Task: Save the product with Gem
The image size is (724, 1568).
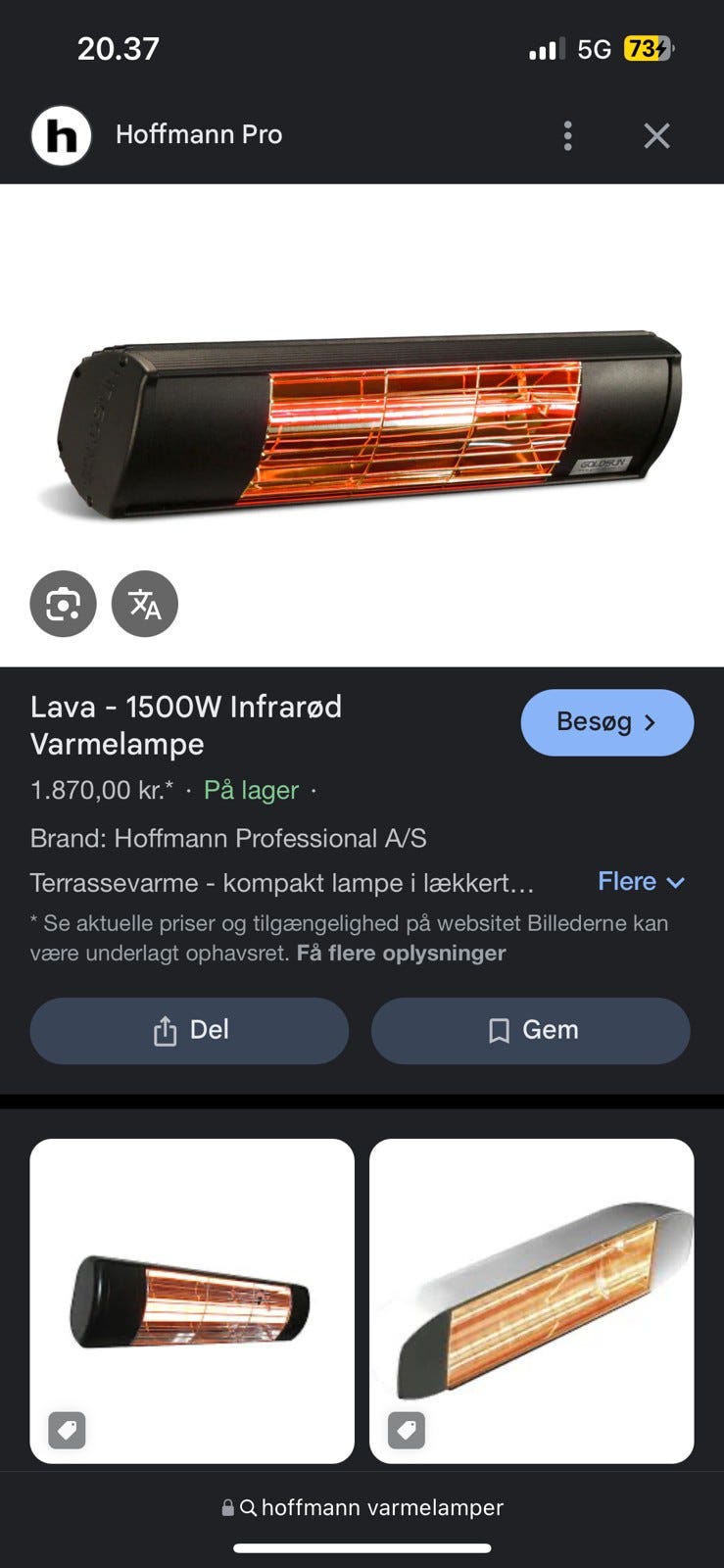Action: tap(531, 1031)
